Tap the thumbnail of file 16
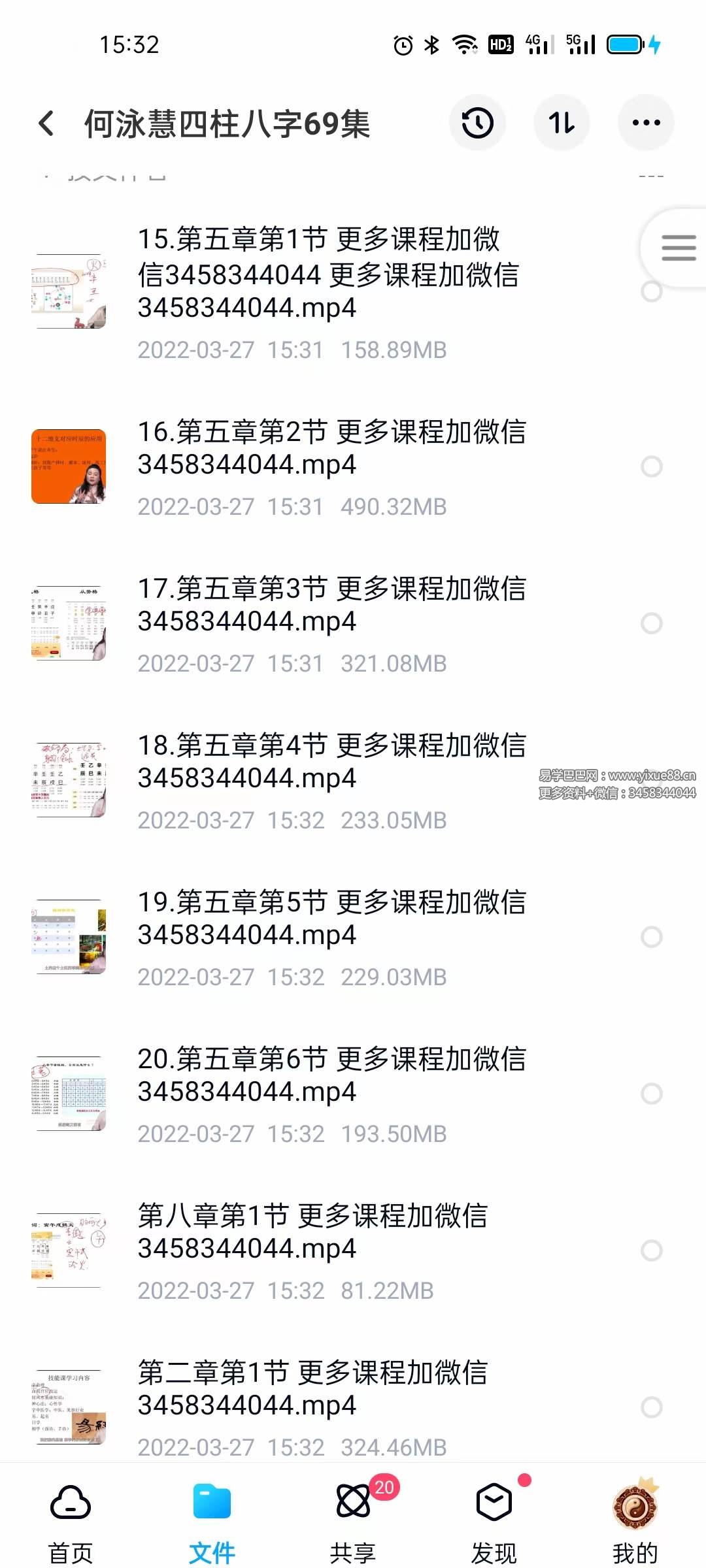The width and height of the screenshot is (706, 1568). (x=69, y=466)
